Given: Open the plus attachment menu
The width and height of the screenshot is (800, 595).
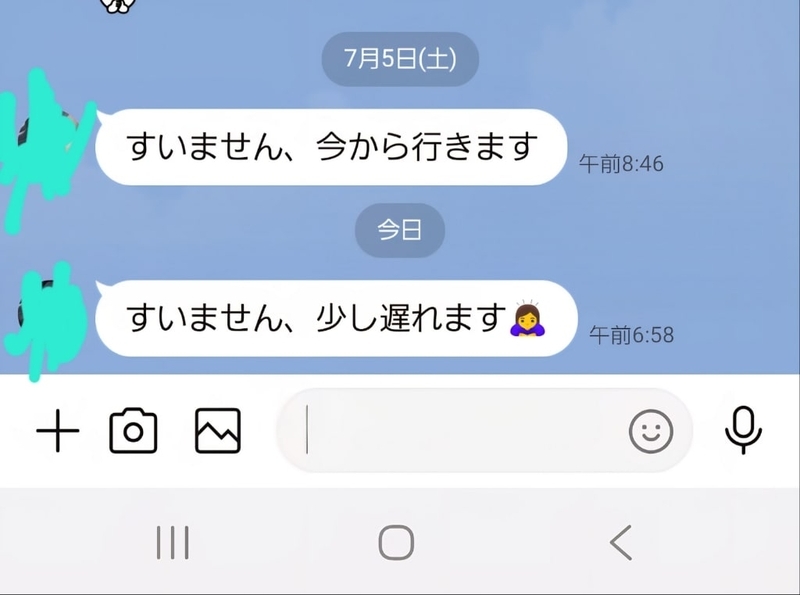Looking at the screenshot, I should [58, 431].
